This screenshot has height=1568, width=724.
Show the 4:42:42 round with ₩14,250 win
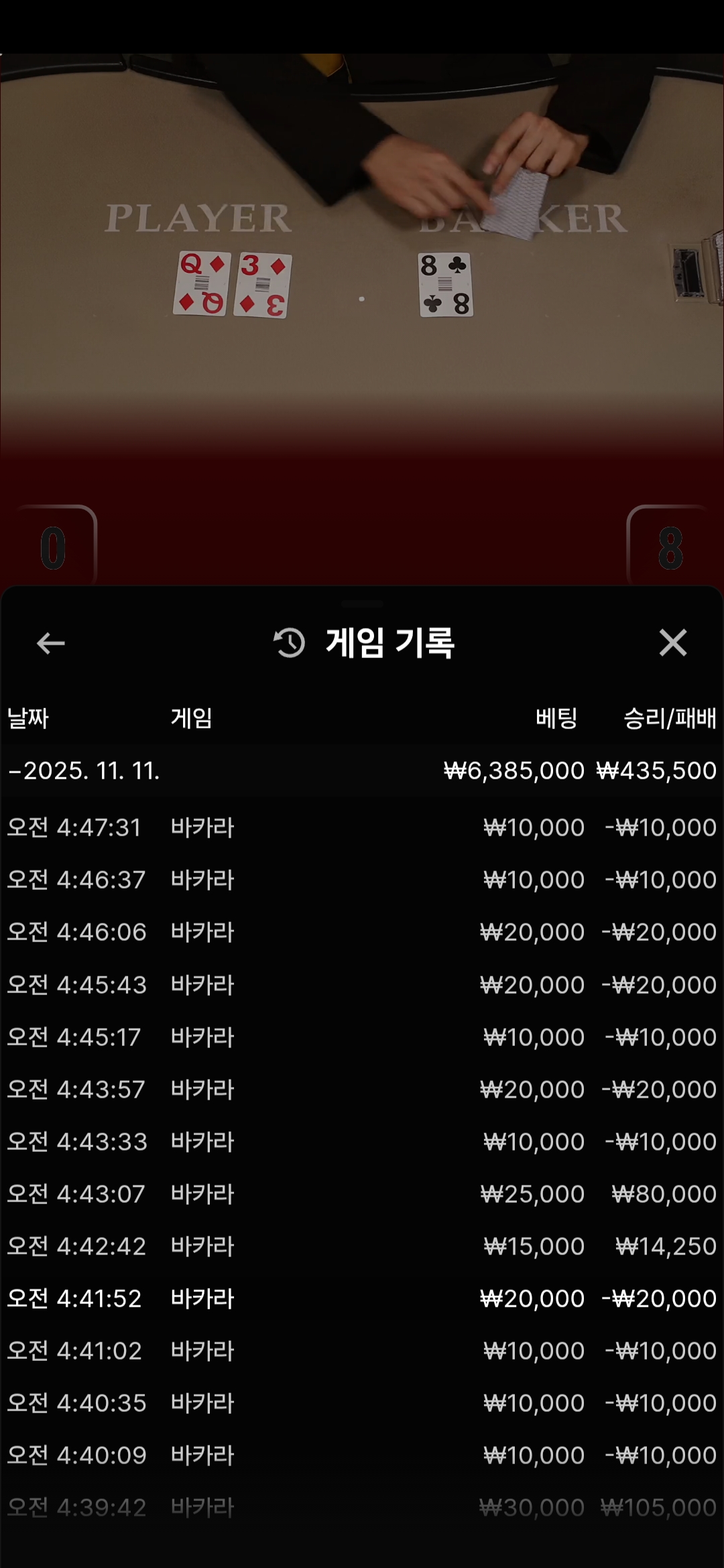(362, 1246)
